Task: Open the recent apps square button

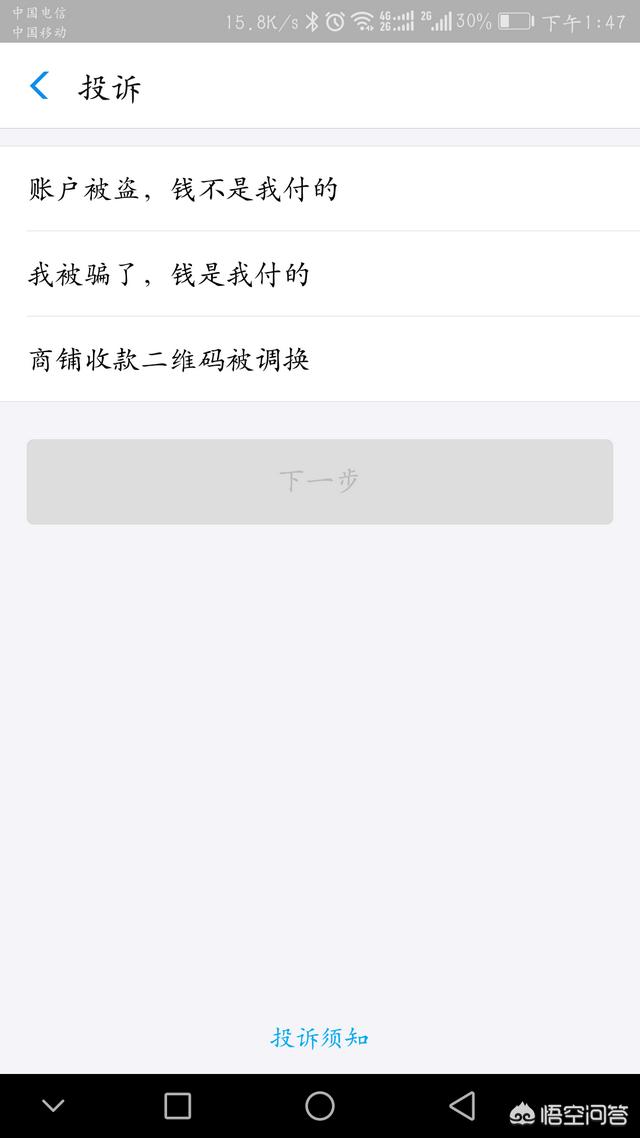Action: [178, 1105]
